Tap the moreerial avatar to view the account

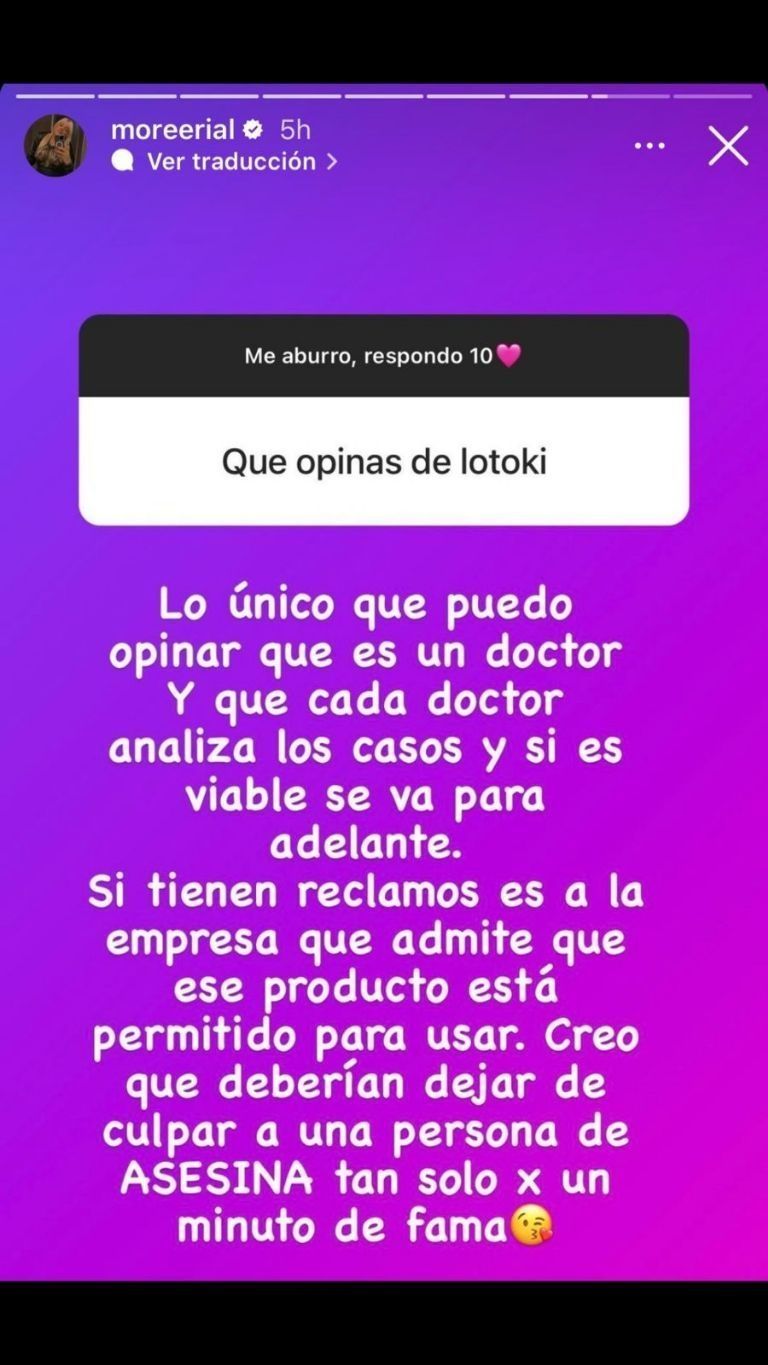tap(55, 144)
